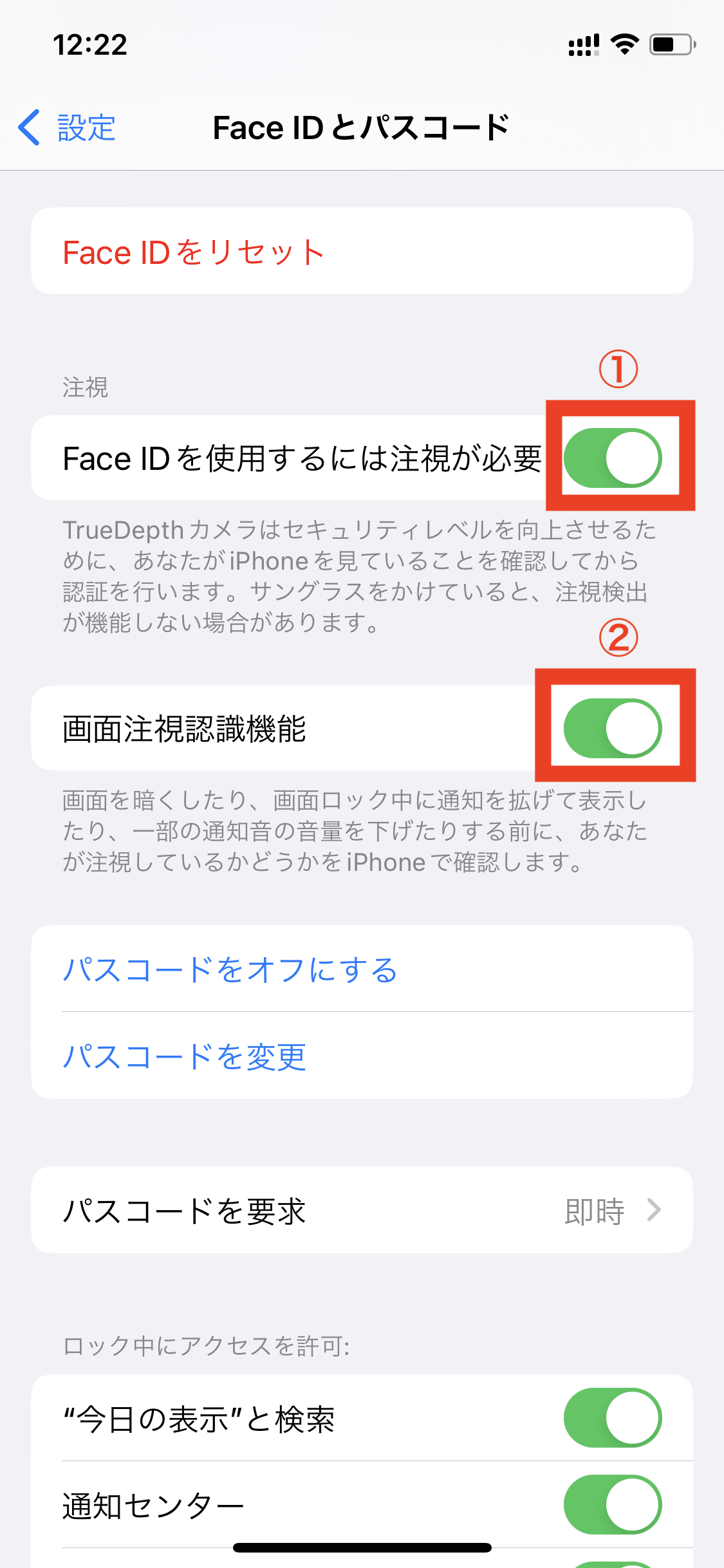
Task: Tap Face IDをリセット
Action: [362, 251]
